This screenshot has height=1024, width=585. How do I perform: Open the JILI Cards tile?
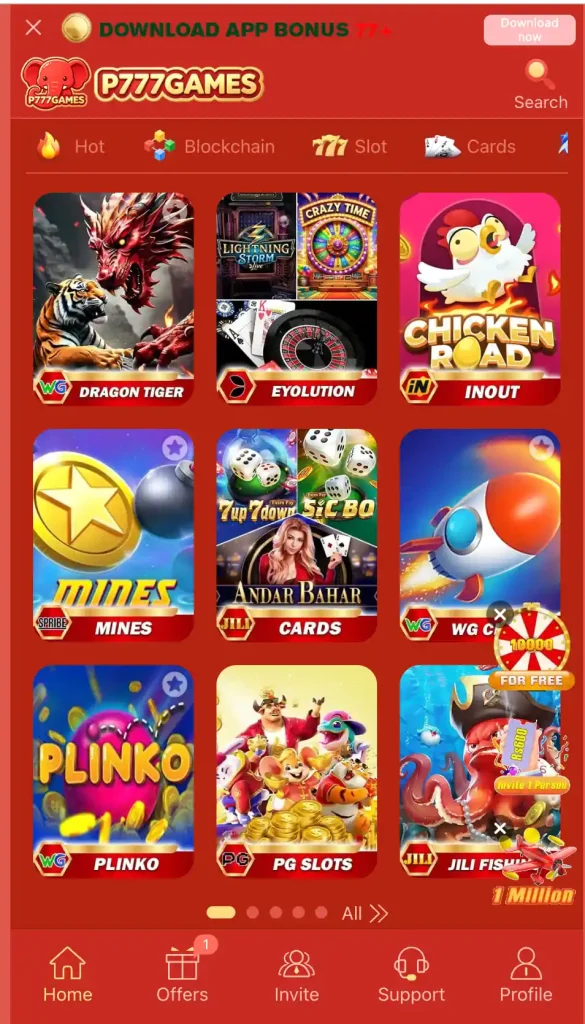point(296,535)
